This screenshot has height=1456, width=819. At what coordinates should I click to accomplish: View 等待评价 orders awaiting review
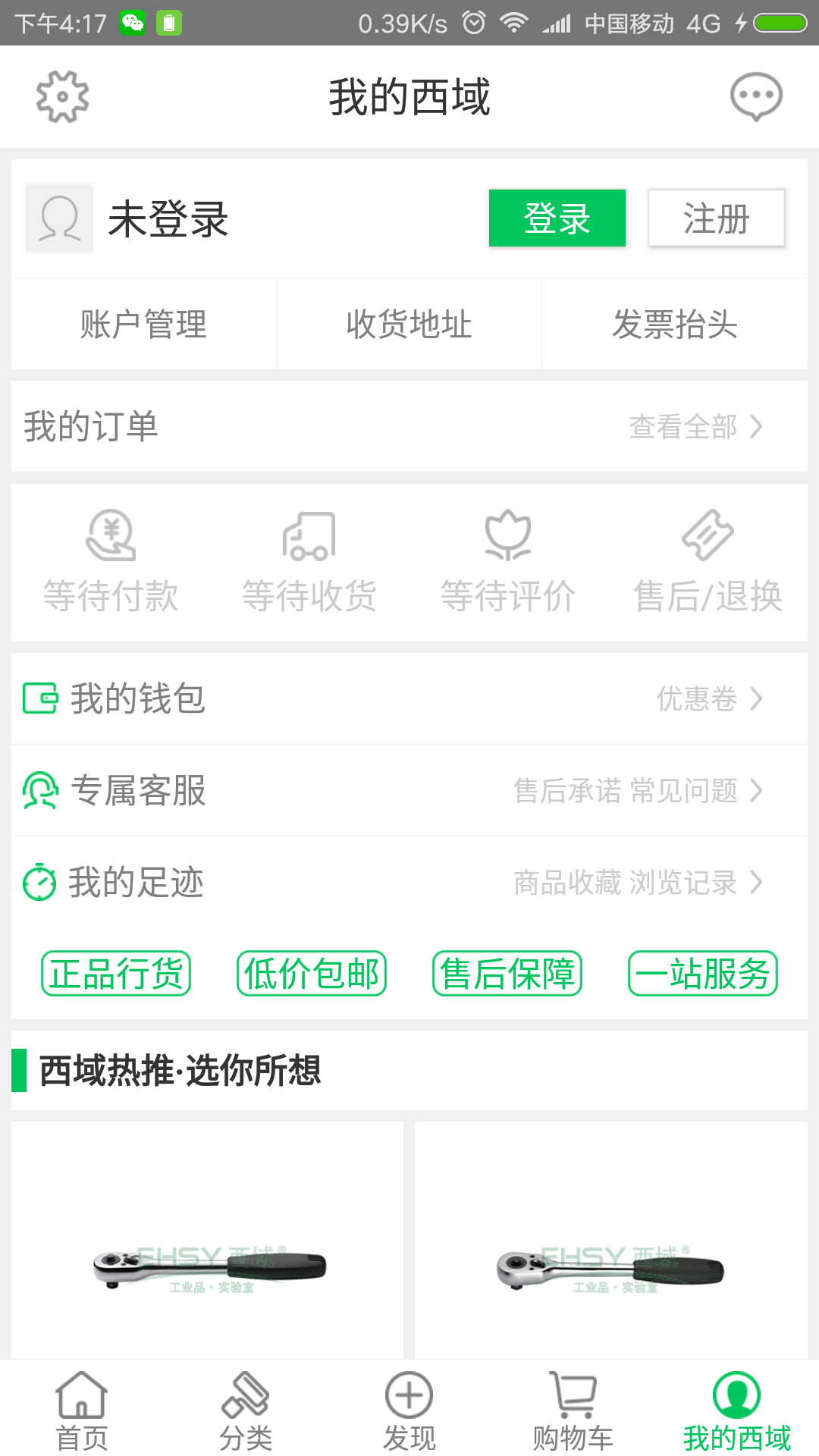(x=510, y=561)
